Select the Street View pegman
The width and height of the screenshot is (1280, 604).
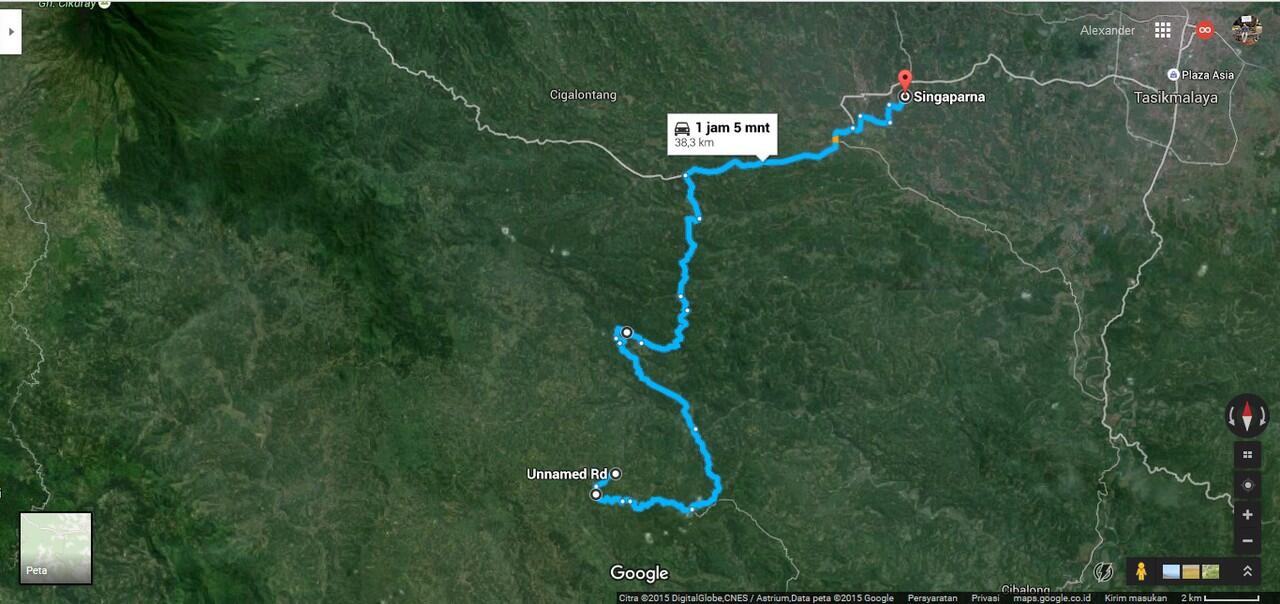(1141, 571)
